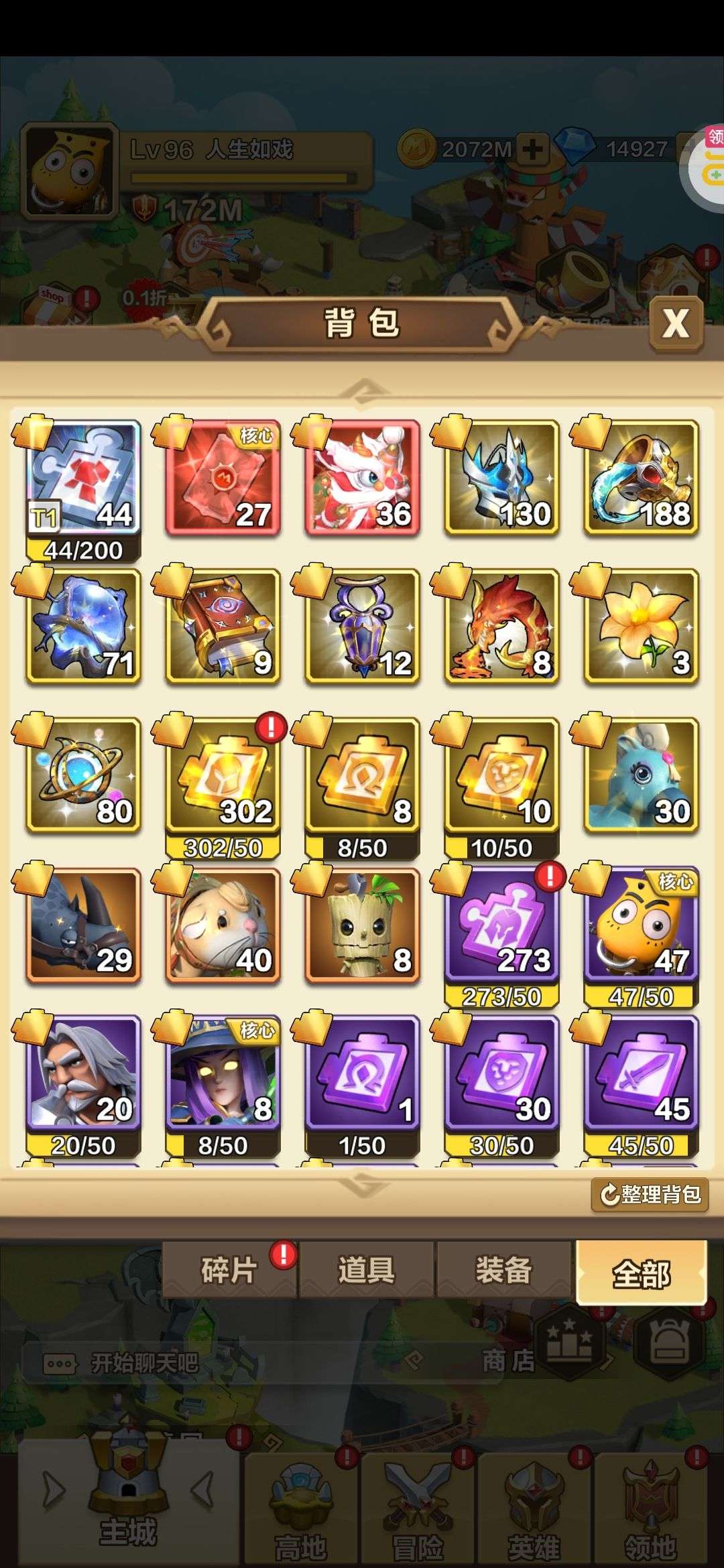Switch to the 碎片 tab
The height and width of the screenshot is (1568, 724).
pyautogui.click(x=229, y=1269)
